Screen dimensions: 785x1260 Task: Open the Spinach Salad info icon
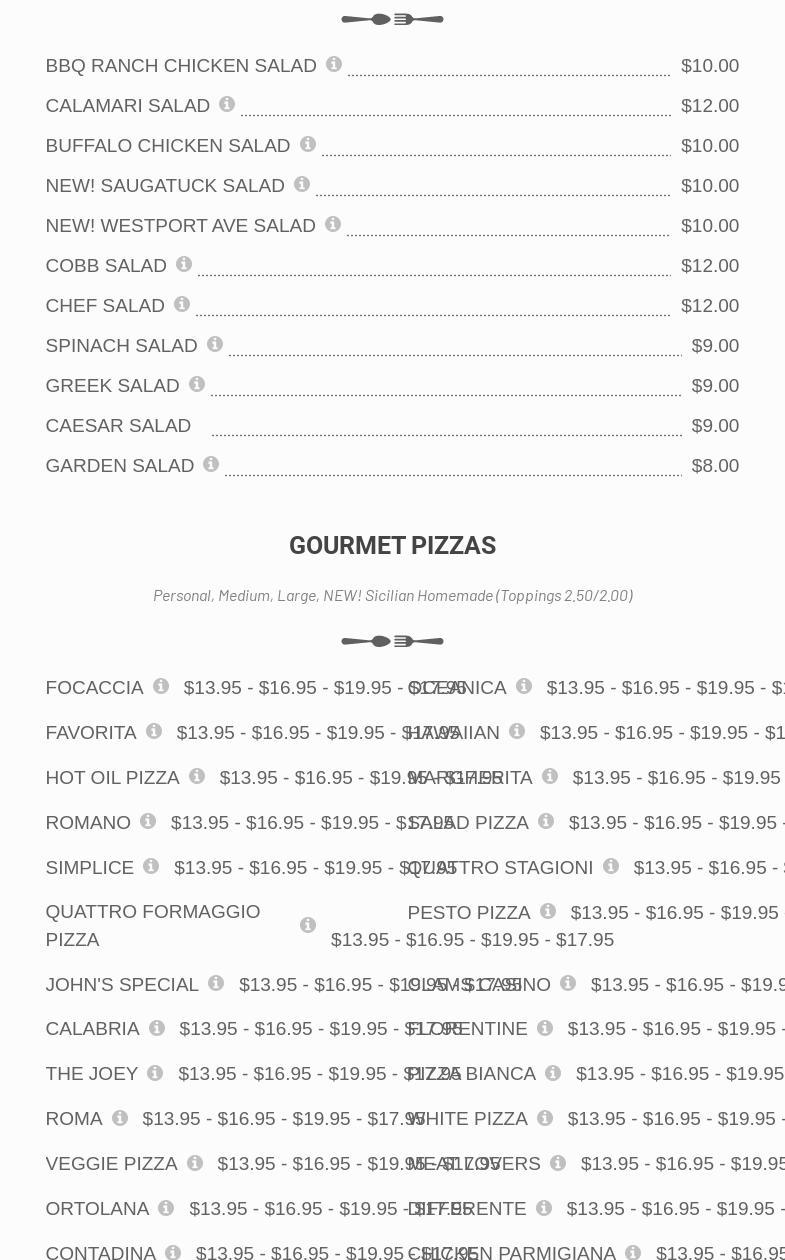point(215,344)
